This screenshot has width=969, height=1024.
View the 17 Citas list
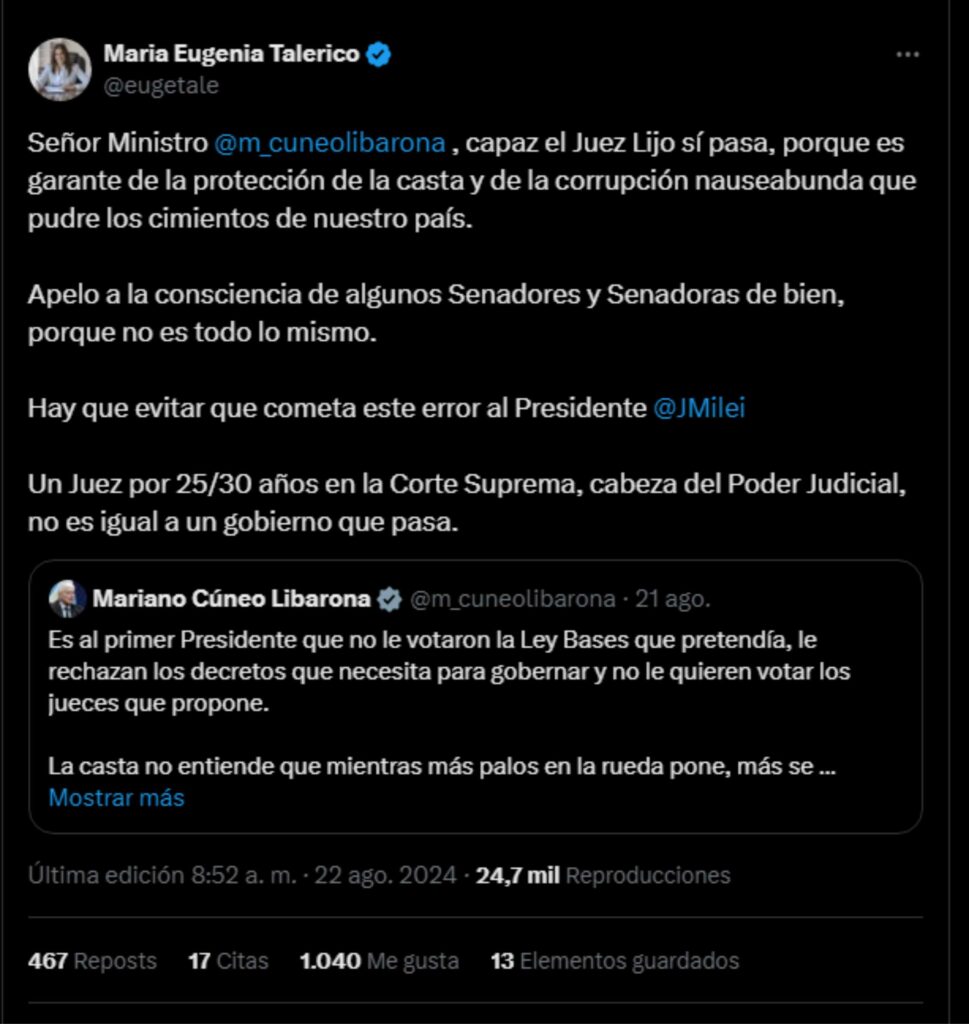tap(228, 961)
